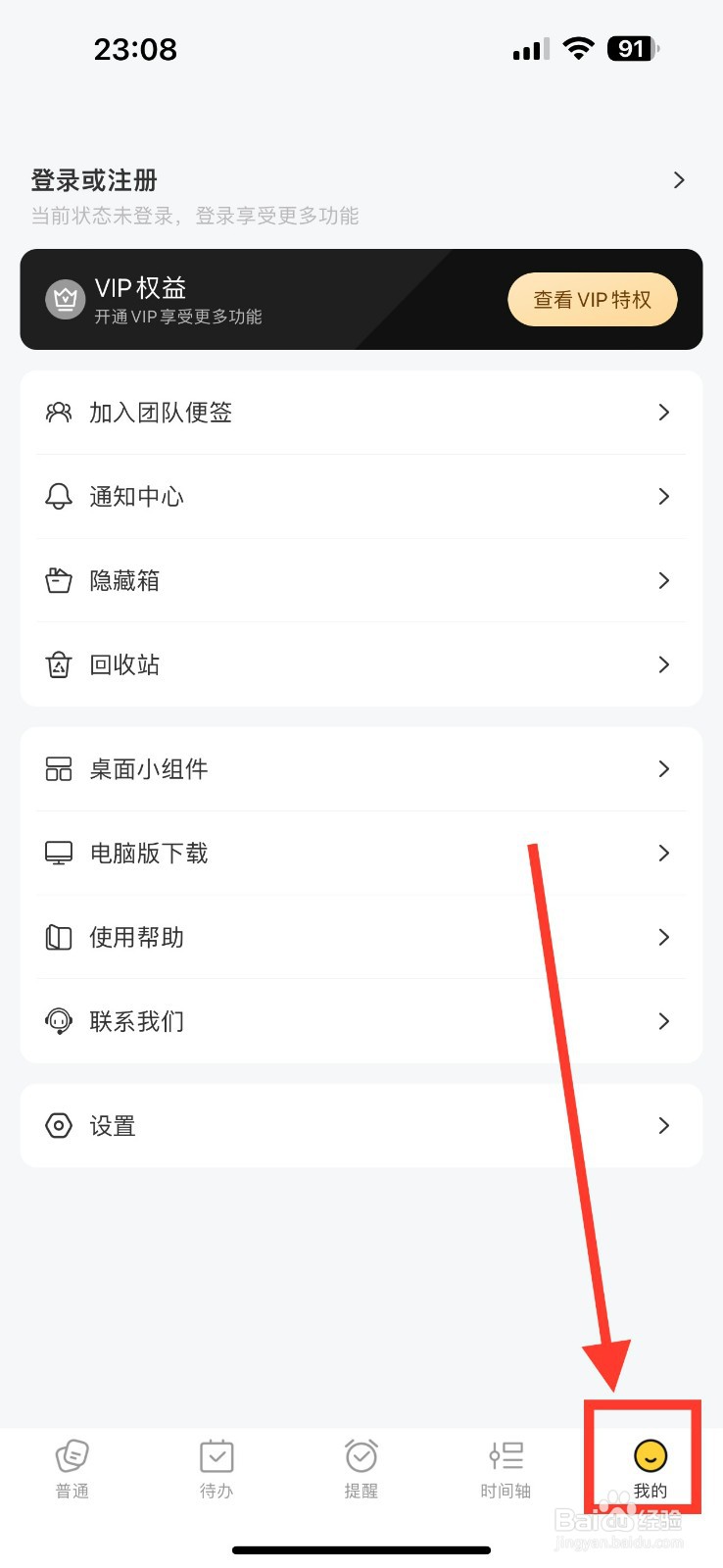
Task: Open the 隐藏箱 hidden box icon
Action: pyautogui.click(x=59, y=580)
